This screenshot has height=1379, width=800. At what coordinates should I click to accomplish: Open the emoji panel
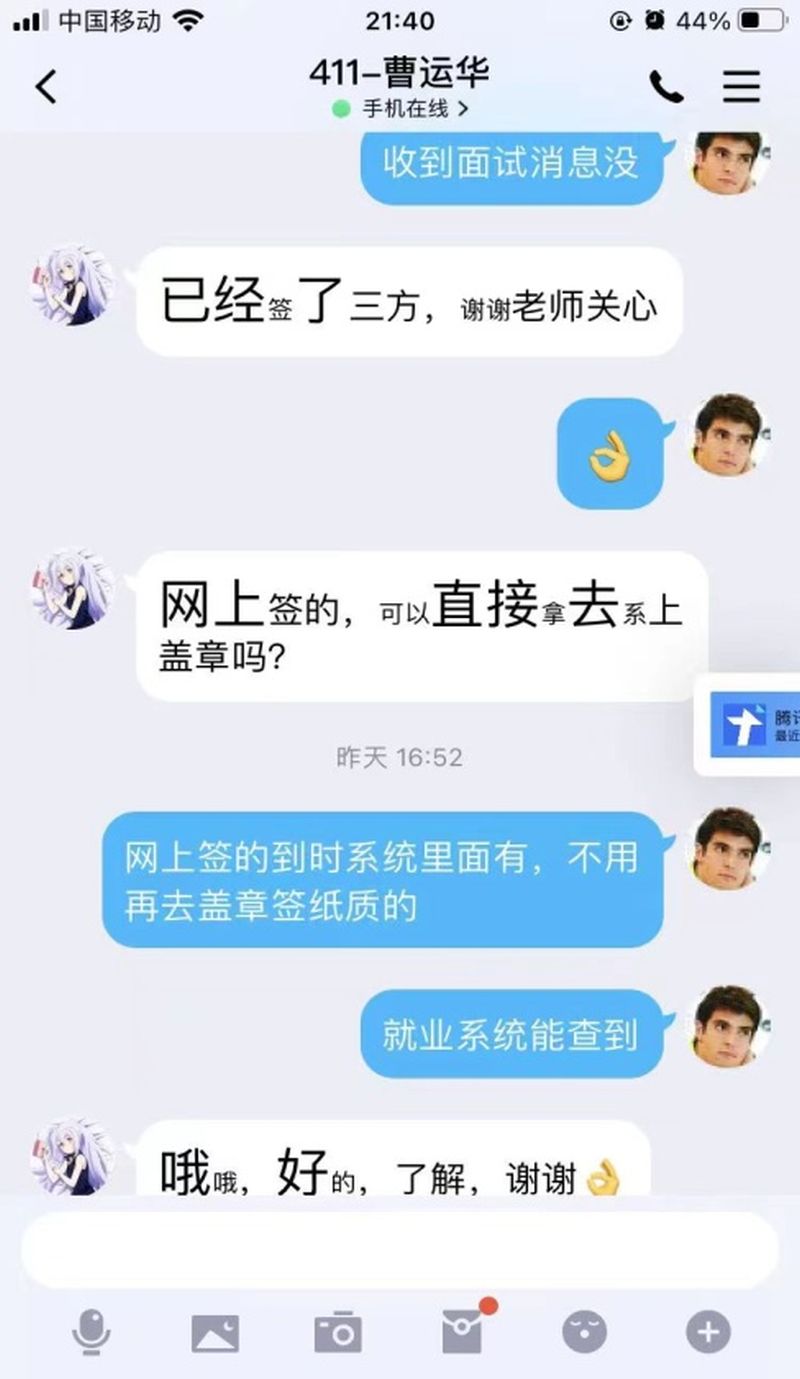585,1332
